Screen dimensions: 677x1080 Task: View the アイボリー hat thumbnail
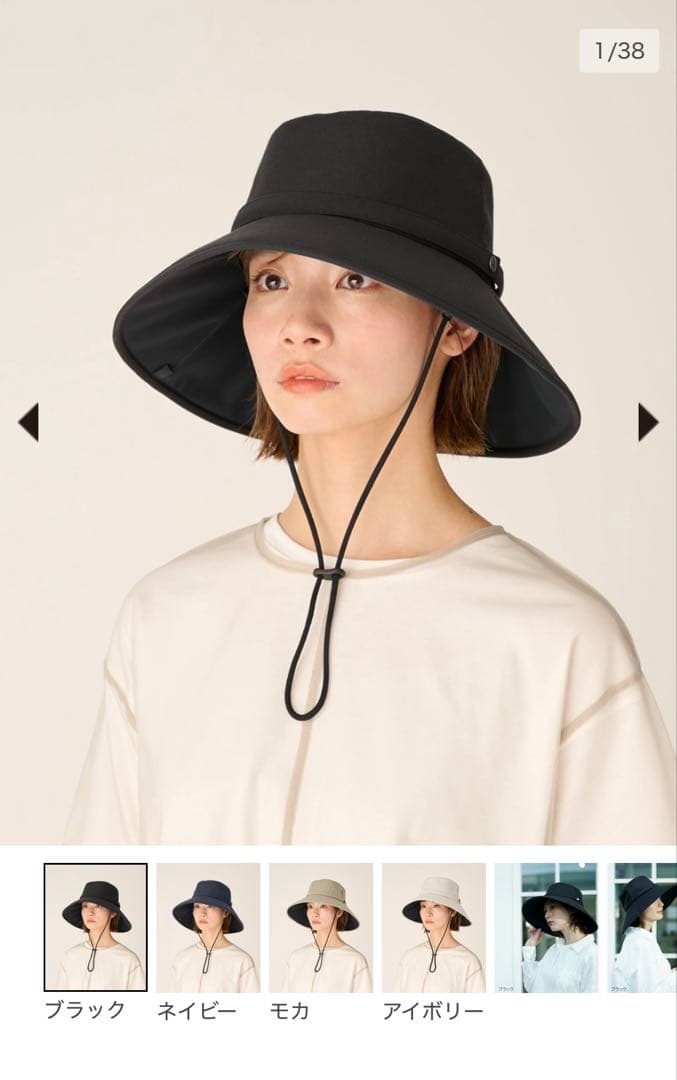click(434, 927)
